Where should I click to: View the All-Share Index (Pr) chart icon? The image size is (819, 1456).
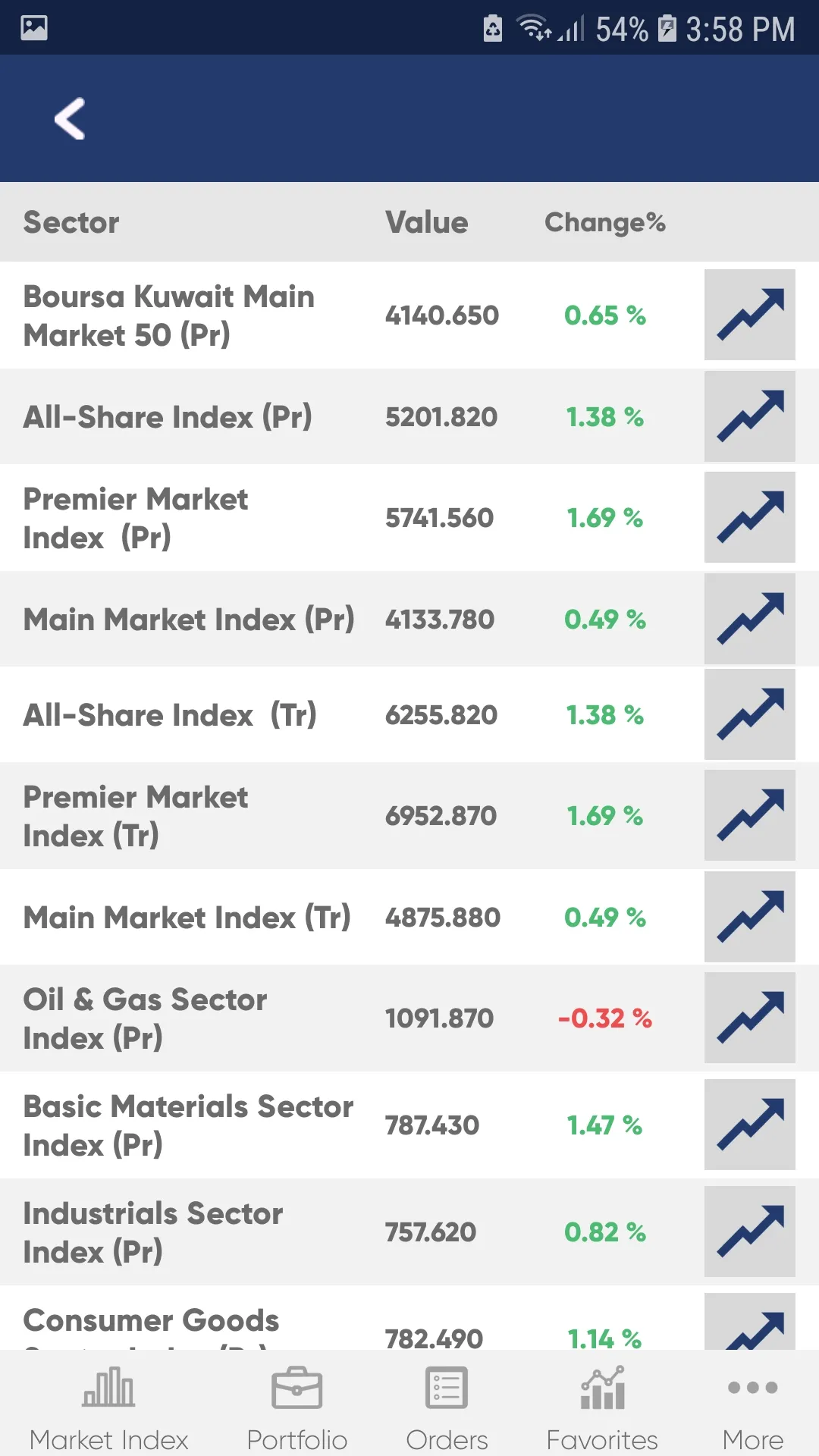click(749, 416)
